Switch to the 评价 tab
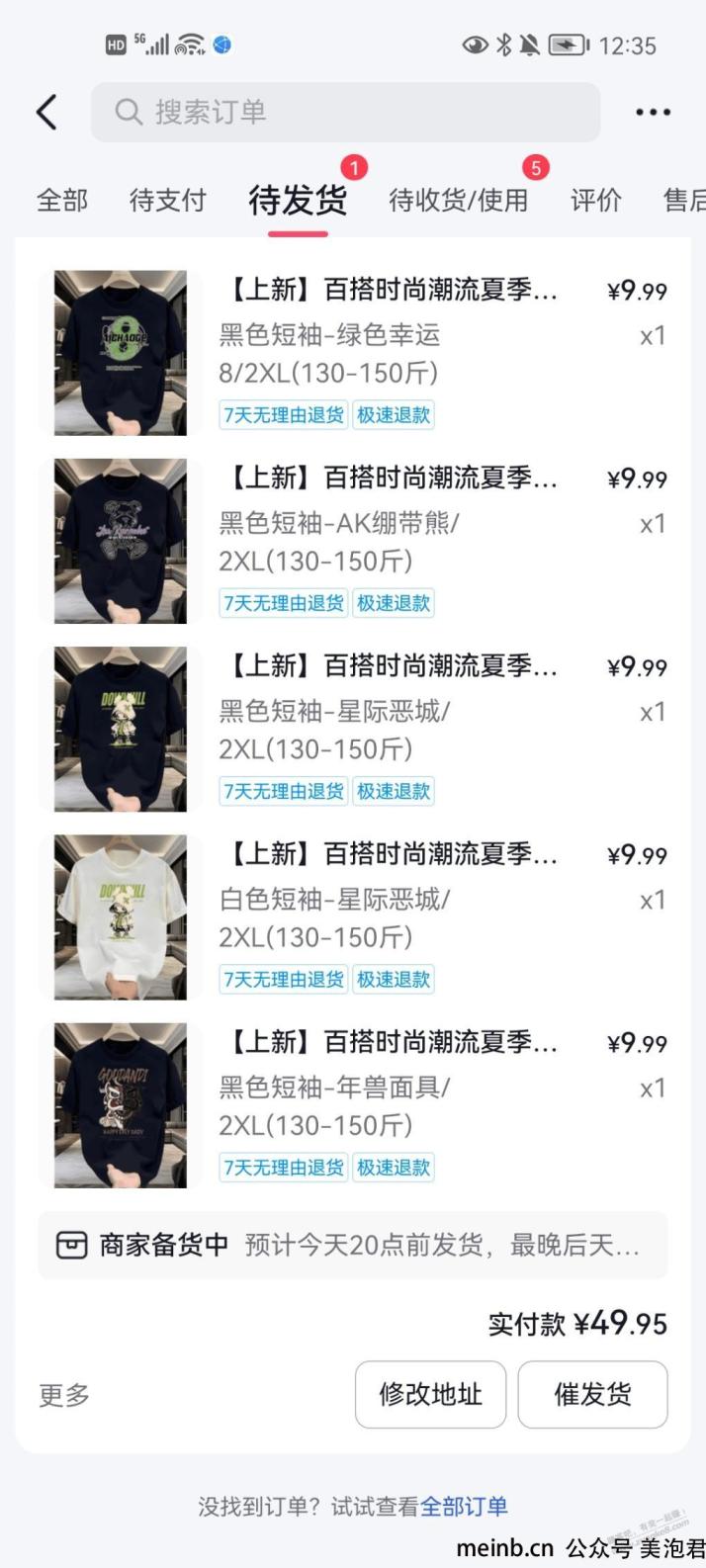 pos(596,201)
